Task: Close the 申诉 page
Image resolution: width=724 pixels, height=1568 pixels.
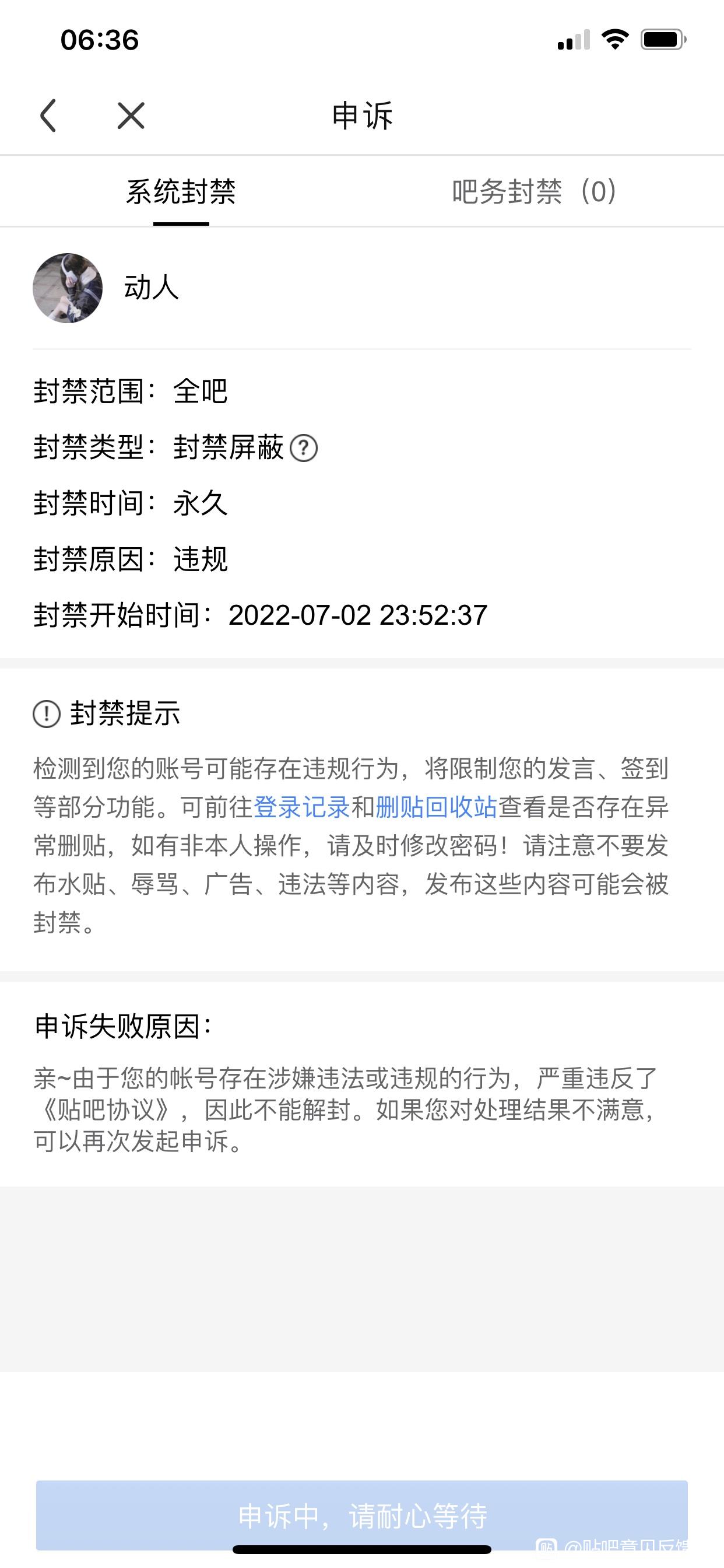Action: click(131, 116)
